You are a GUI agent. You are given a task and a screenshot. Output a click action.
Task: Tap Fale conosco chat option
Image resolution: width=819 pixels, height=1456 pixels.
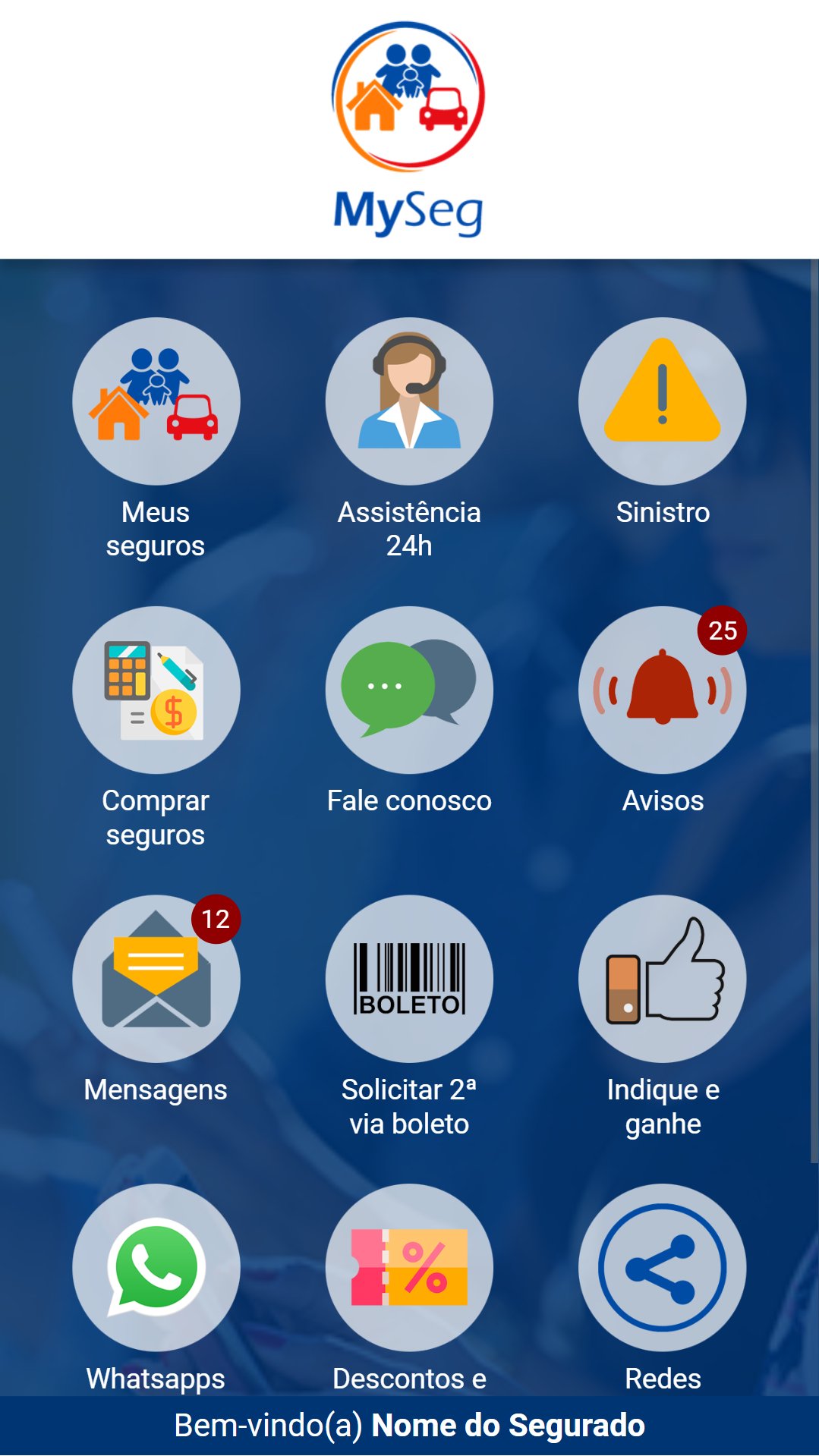pyautogui.click(x=409, y=690)
